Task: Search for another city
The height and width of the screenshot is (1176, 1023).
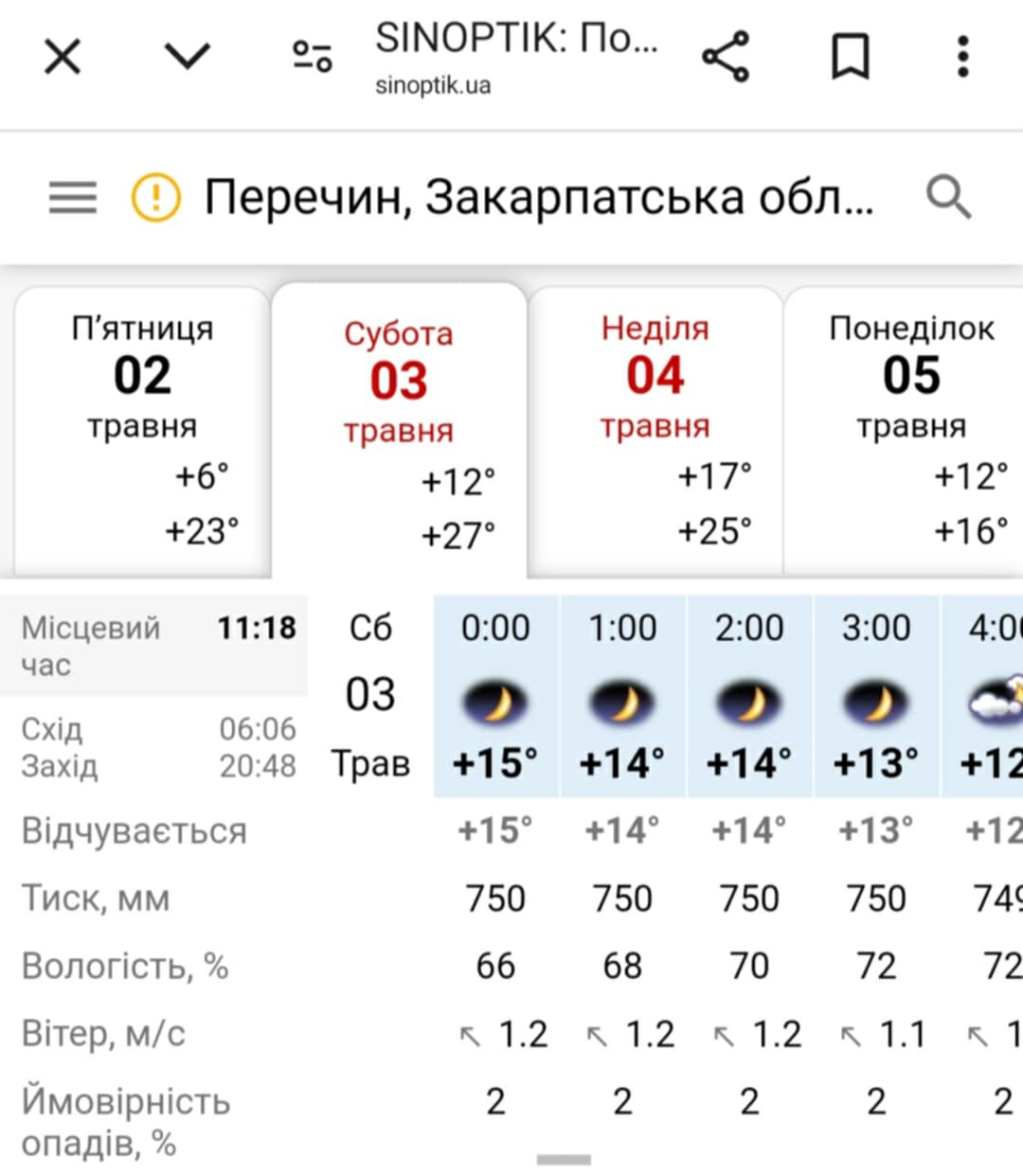Action: point(948,198)
